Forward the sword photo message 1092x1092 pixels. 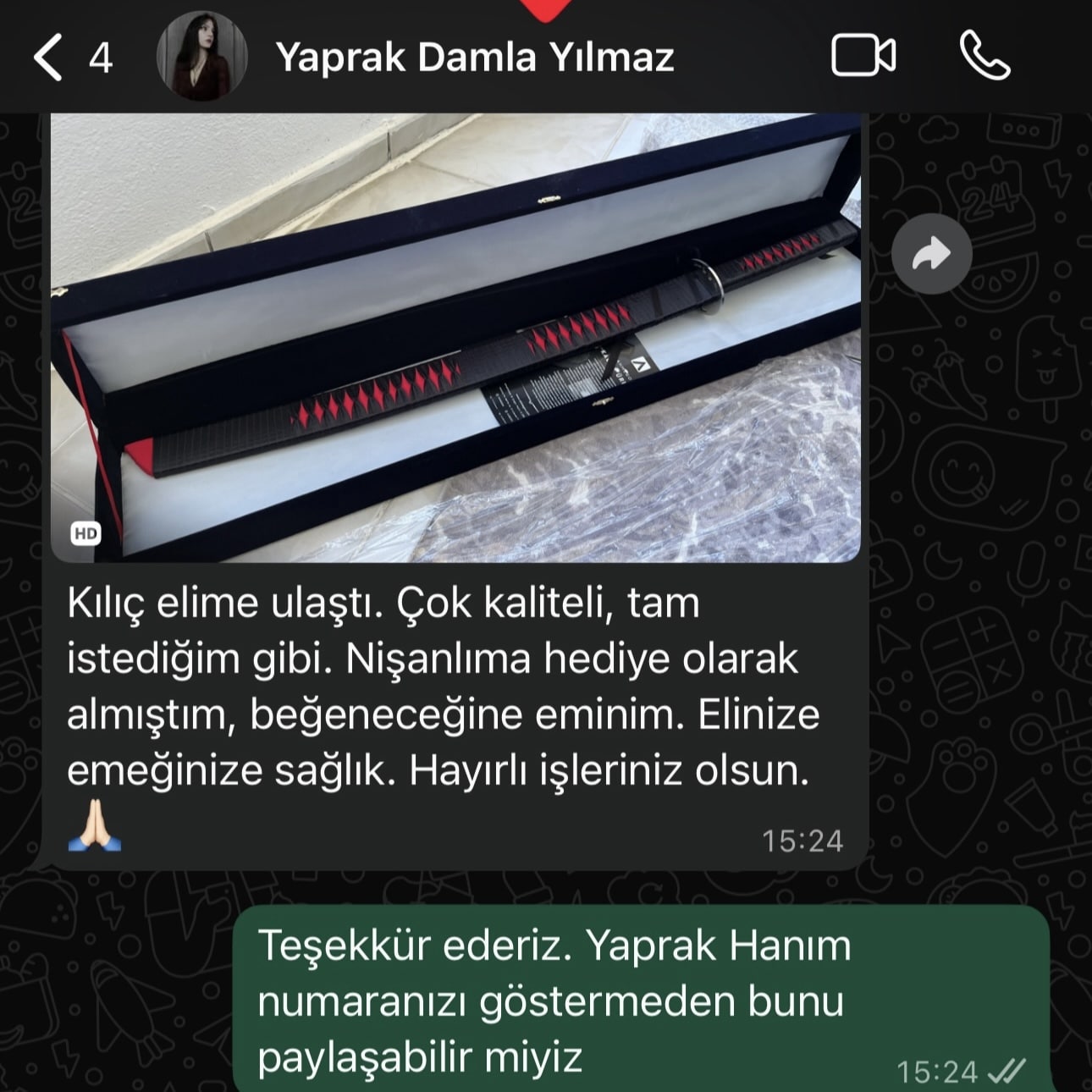[x=931, y=254]
